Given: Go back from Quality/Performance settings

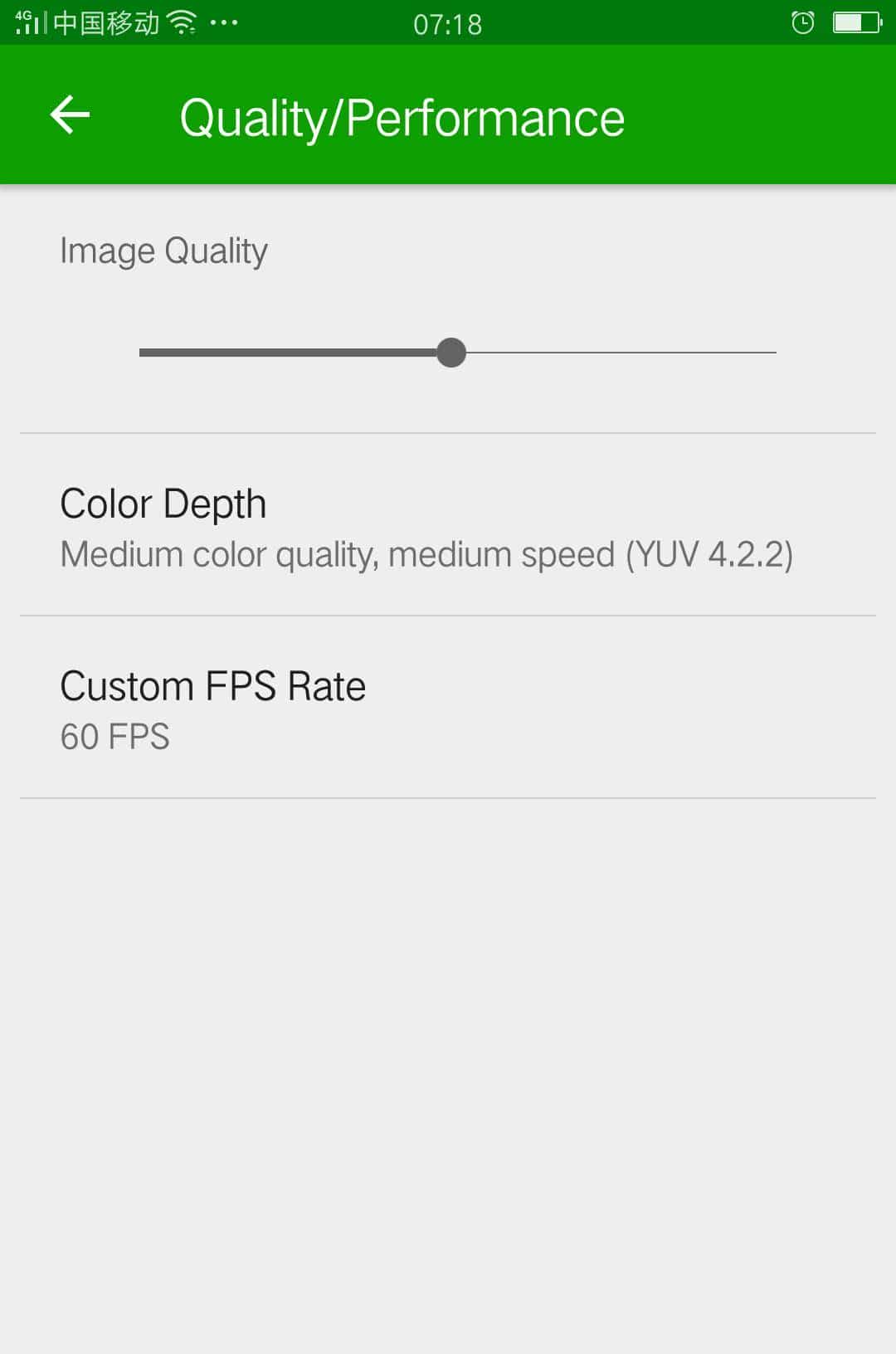Looking at the screenshot, I should click(x=70, y=115).
